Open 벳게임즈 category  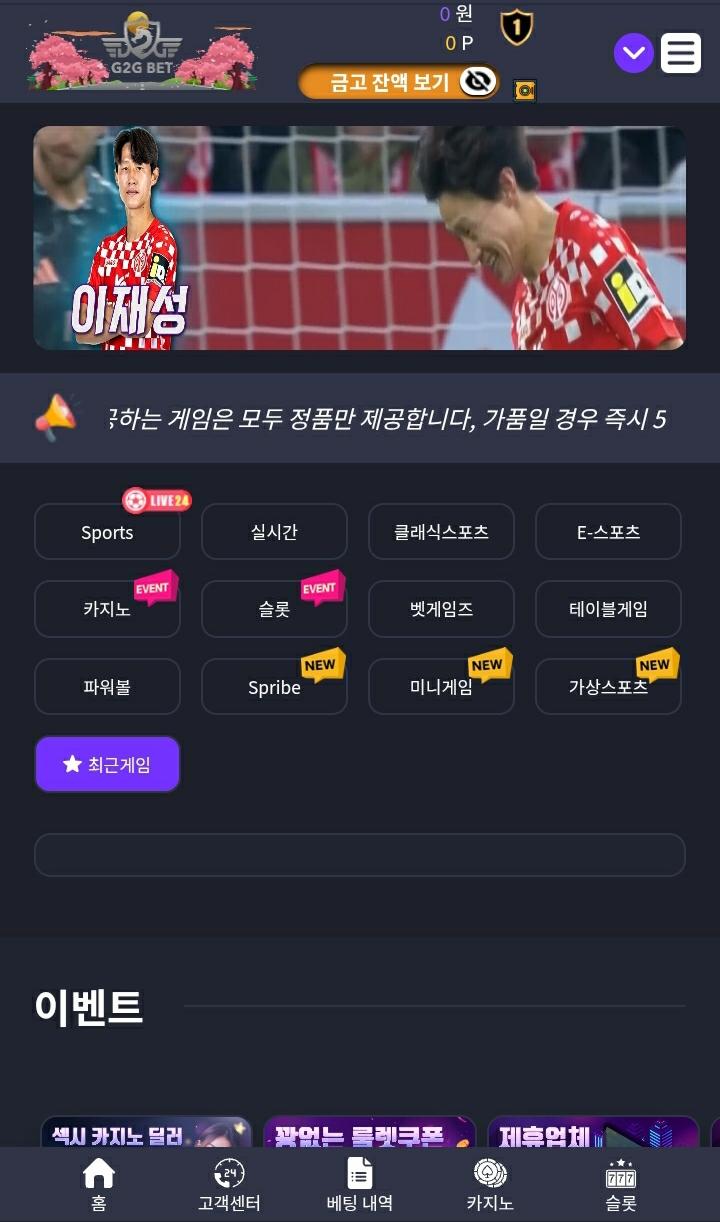point(441,609)
